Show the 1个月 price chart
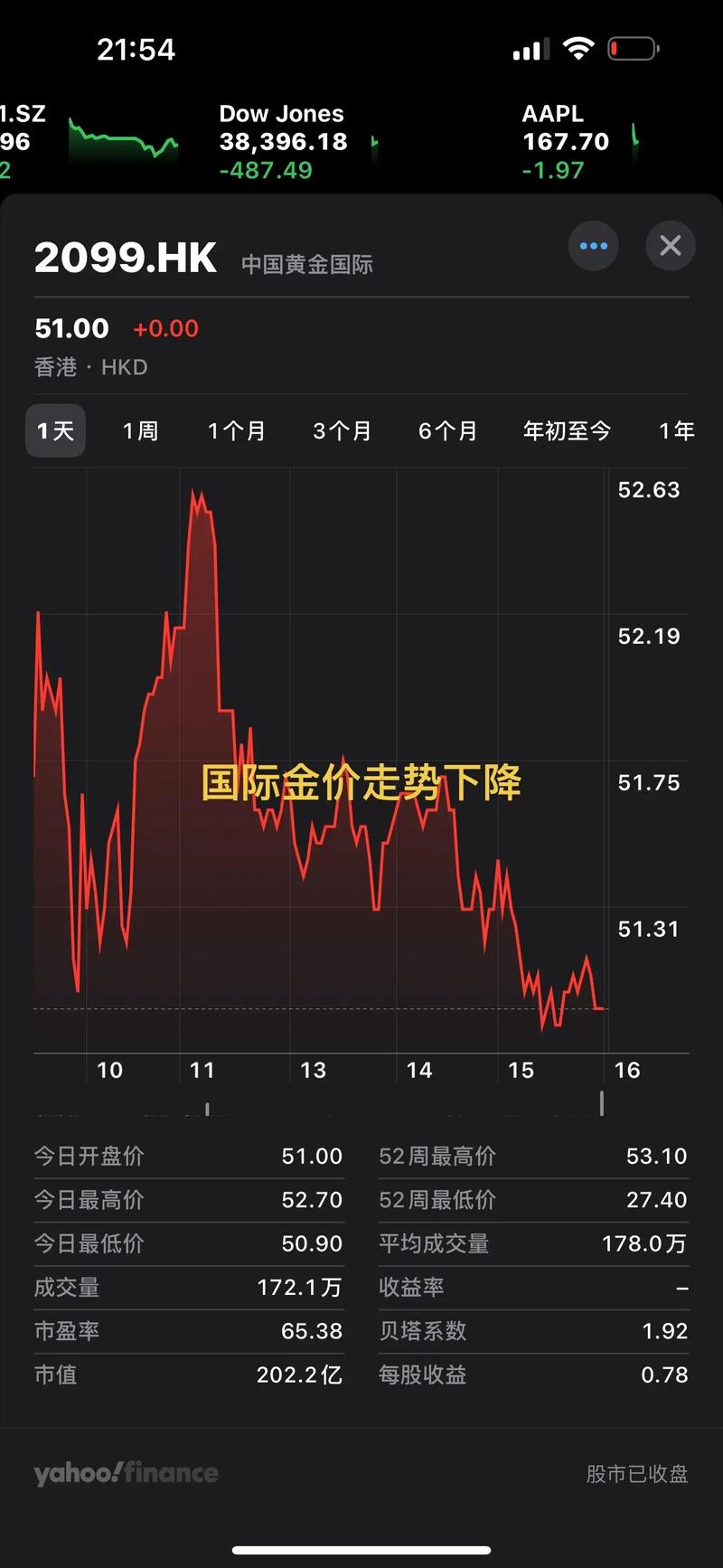Screen dimensions: 723x1568 click(x=237, y=431)
